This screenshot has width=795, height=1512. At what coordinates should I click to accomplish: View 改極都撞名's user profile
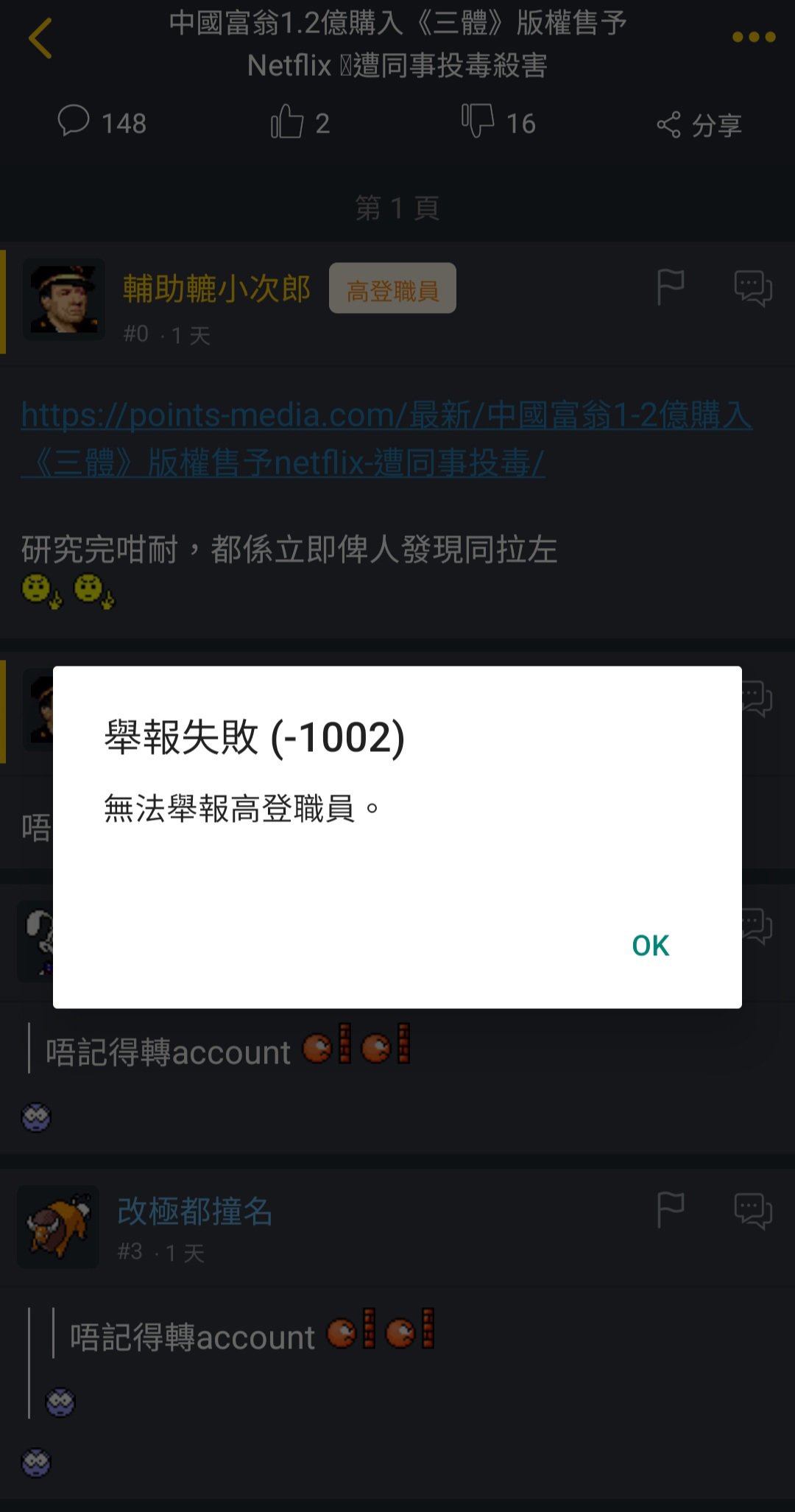pos(195,1211)
